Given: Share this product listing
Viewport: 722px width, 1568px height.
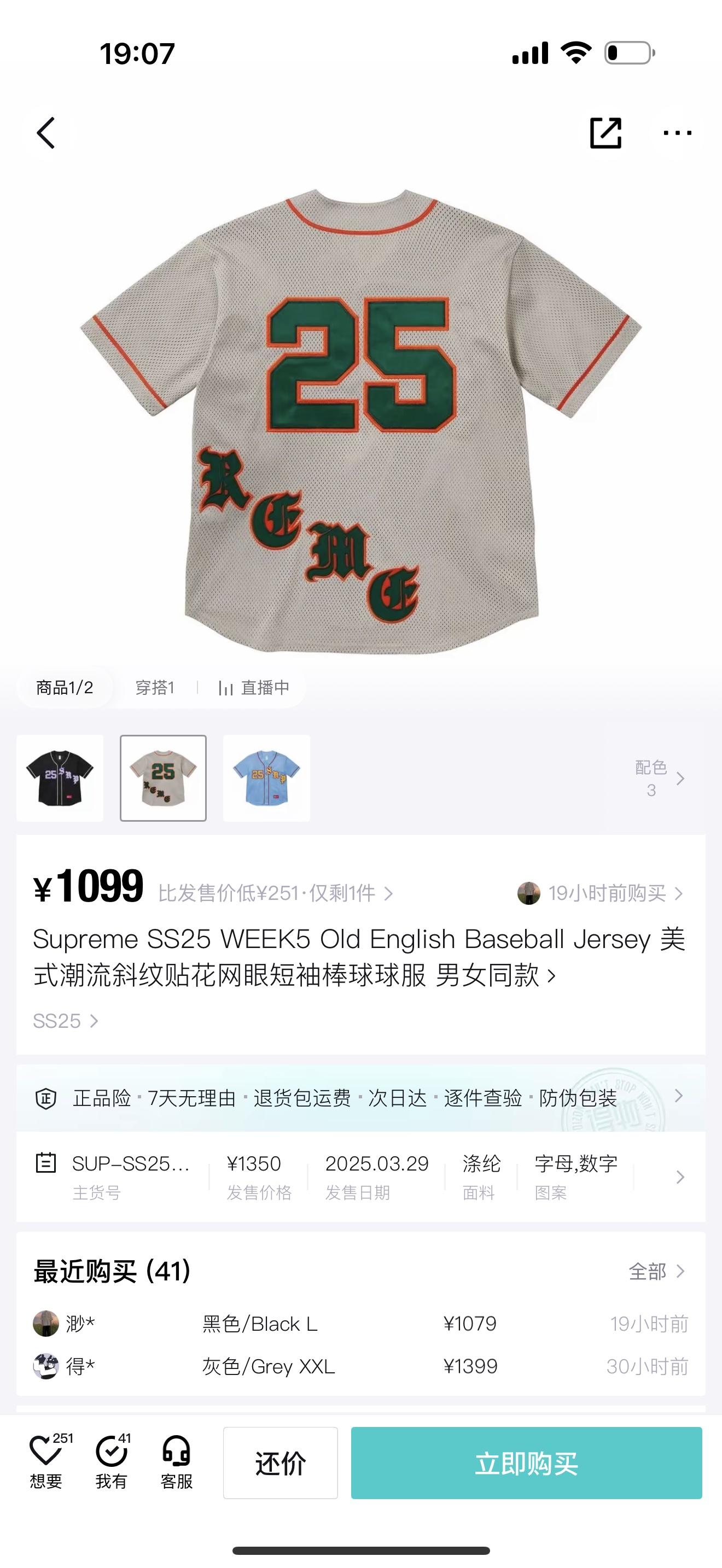Looking at the screenshot, I should (x=605, y=133).
